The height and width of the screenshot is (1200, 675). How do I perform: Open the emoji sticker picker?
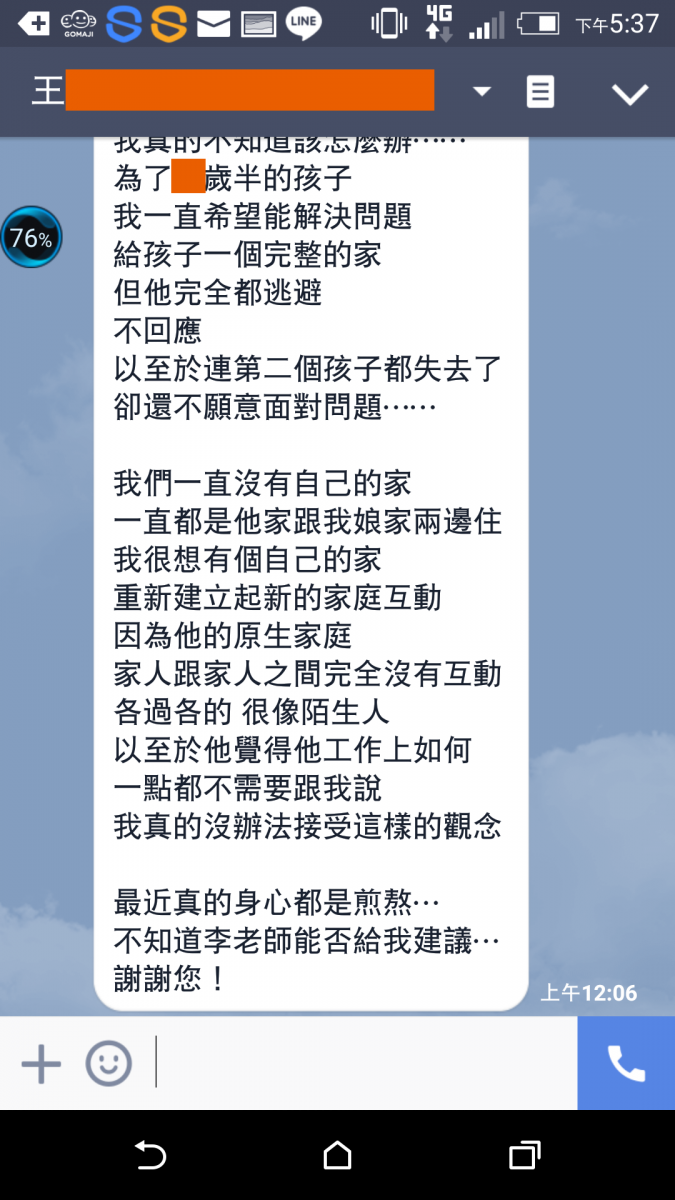tap(108, 1063)
